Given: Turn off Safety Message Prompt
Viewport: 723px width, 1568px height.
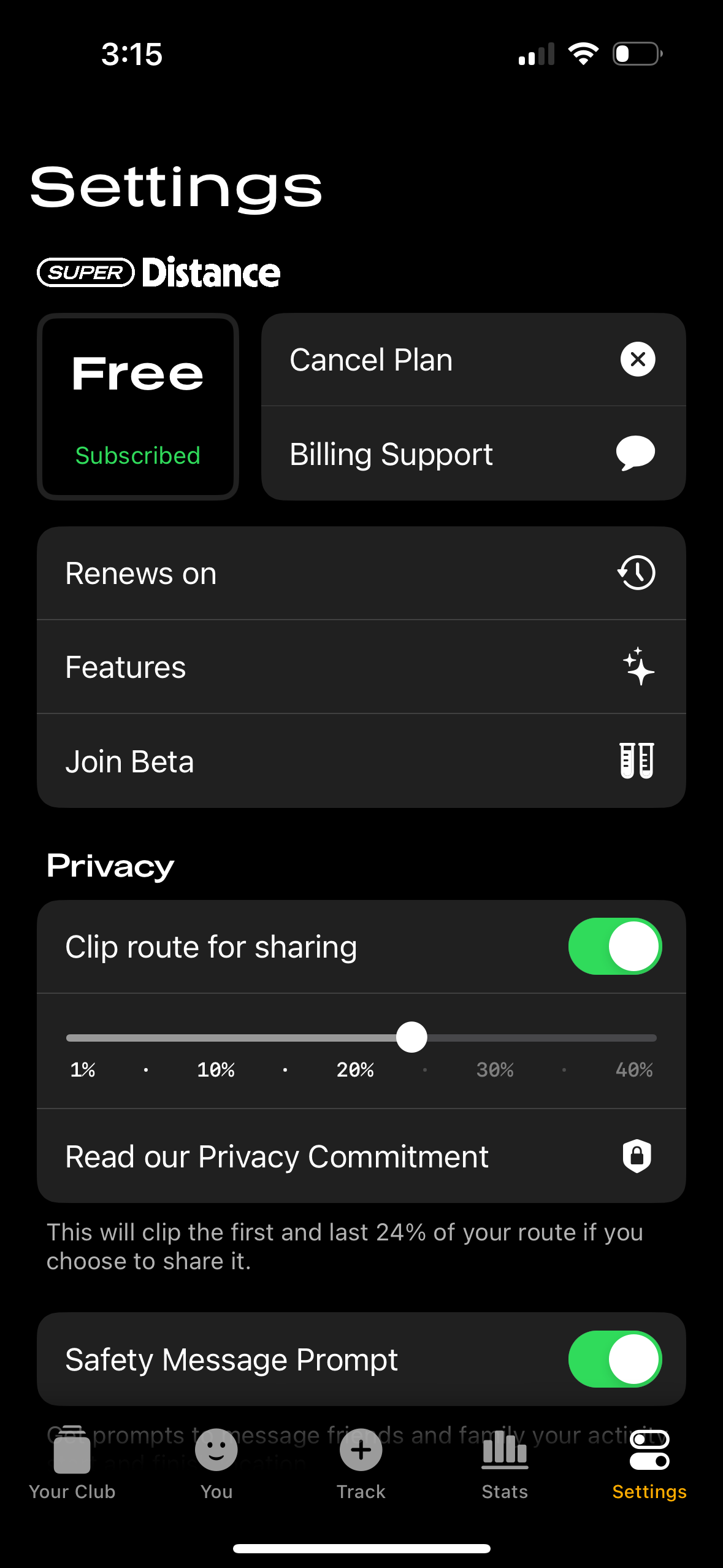Looking at the screenshot, I should coord(614,1359).
